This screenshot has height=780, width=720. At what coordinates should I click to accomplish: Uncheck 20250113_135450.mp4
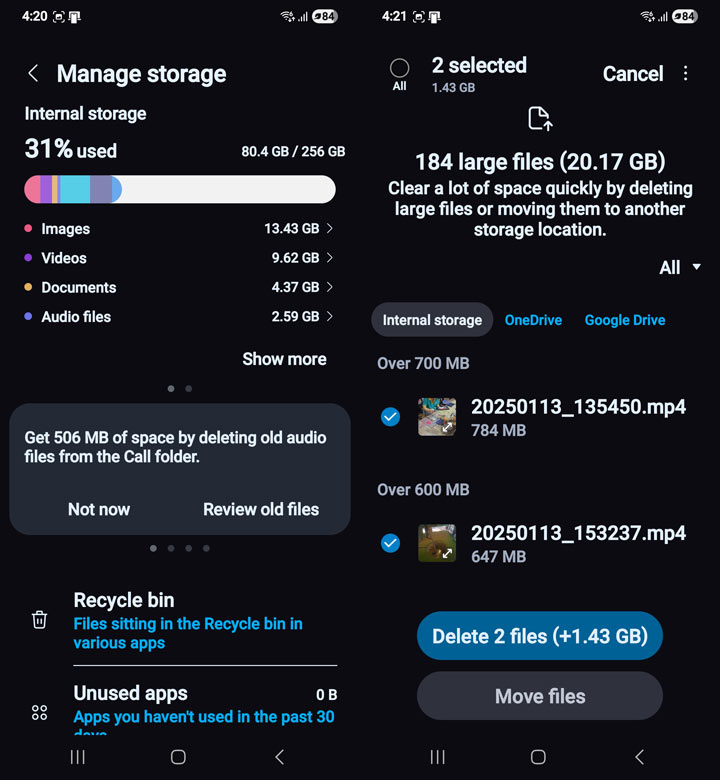(x=391, y=417)
